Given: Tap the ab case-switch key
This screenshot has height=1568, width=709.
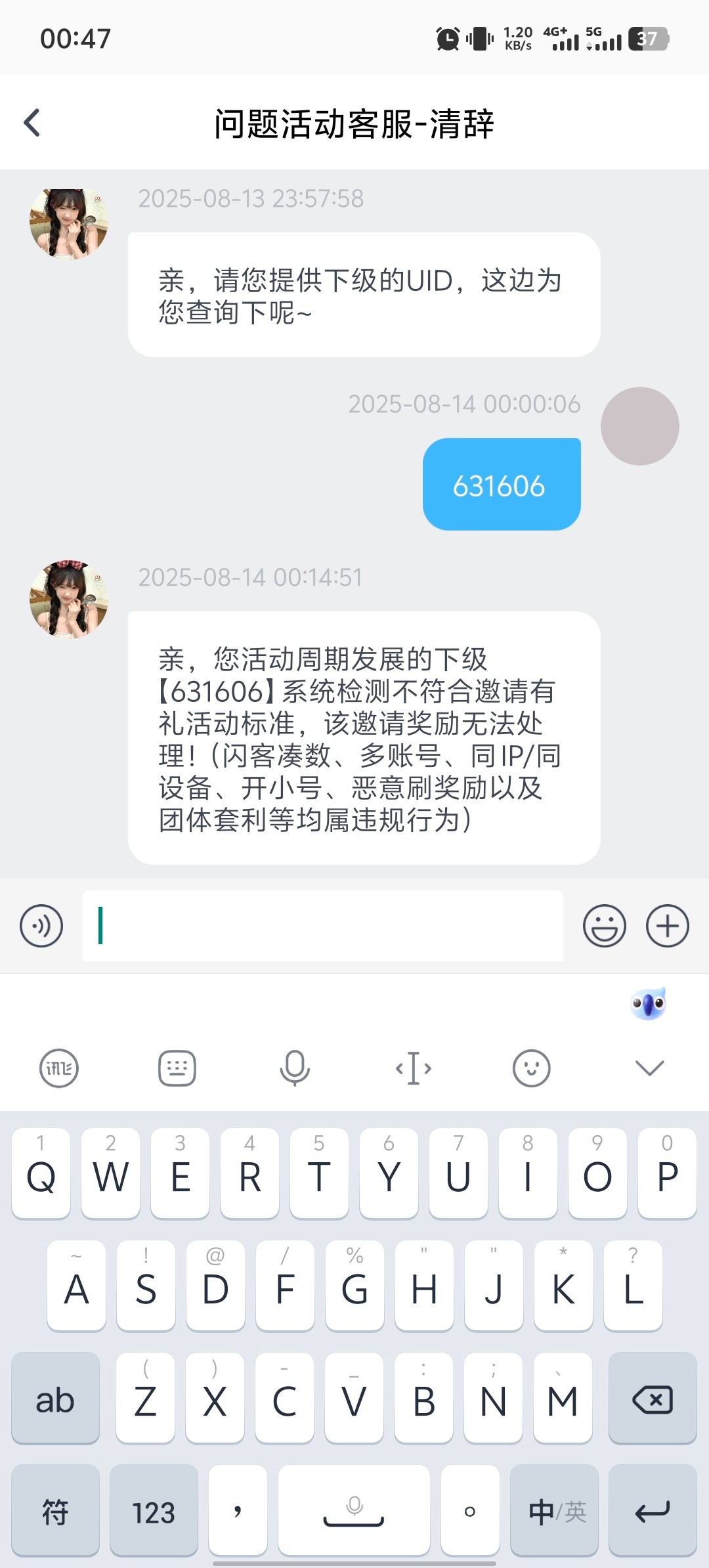Looking at the screenshot, I should pyautogui.click(x=55, y=1400).
